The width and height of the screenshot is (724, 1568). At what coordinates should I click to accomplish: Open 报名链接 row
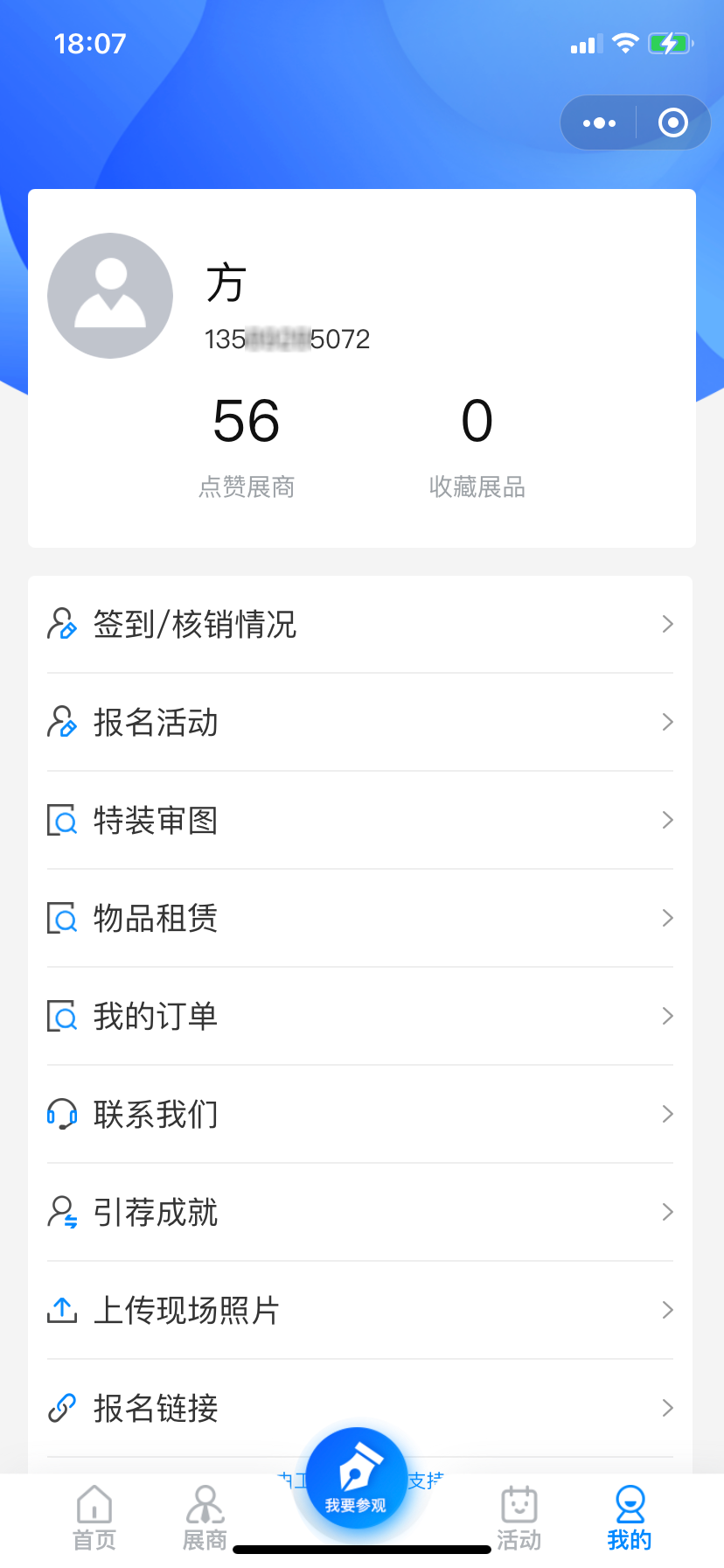point(360,1409)
